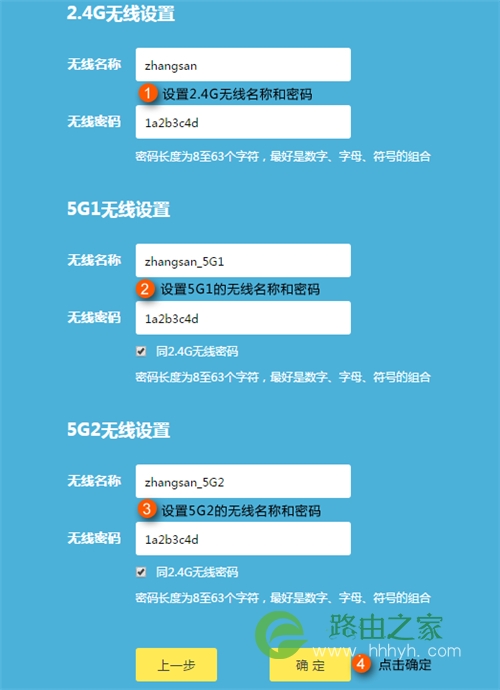500x690 pixels.
Task: Confirm settings with the 确定 button
Action: click(x=310, y=664)
